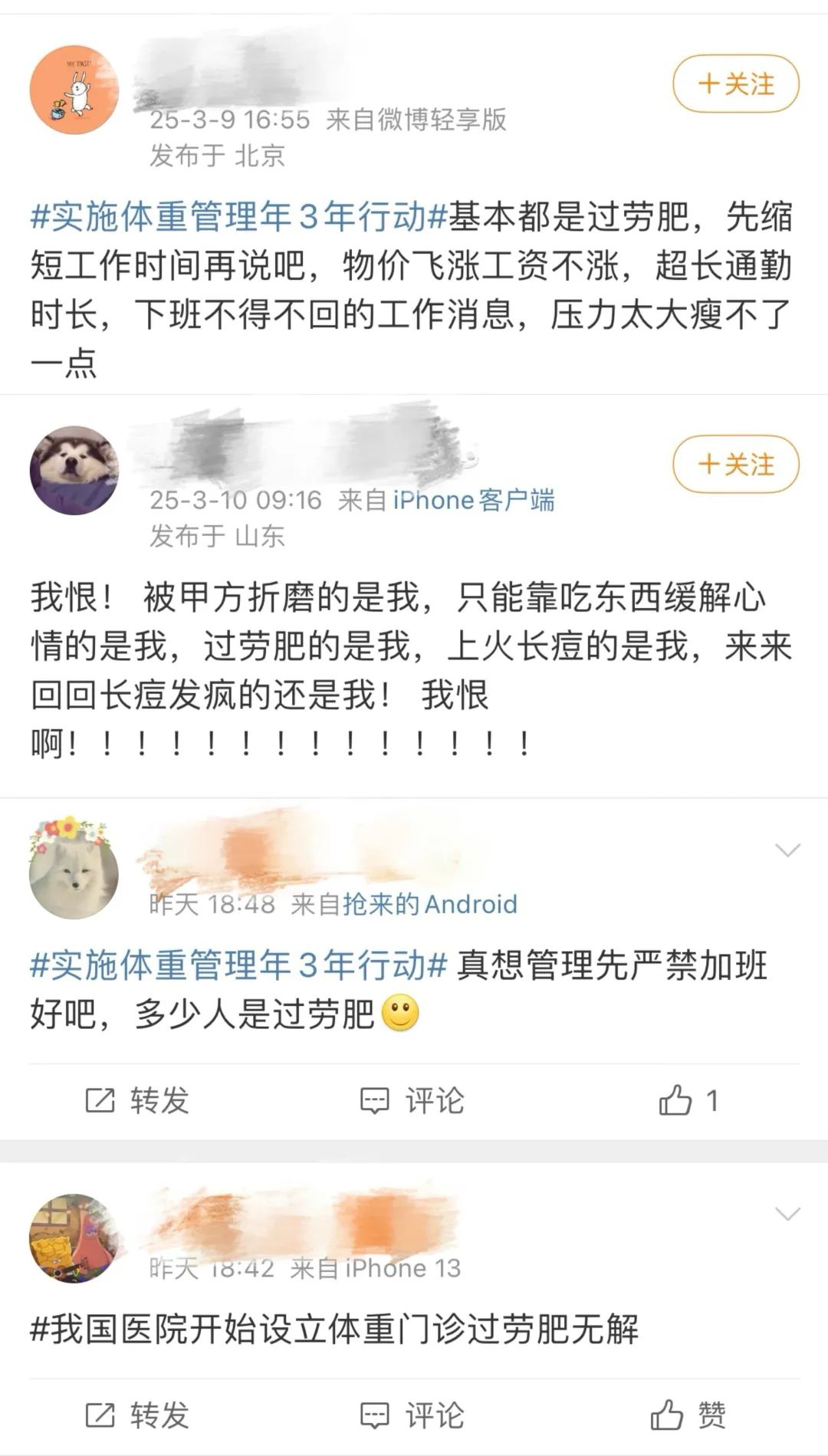This screenshot has height=1456, width=828.
Task: Follow the user posting from 山东
Action: (735, 464)
